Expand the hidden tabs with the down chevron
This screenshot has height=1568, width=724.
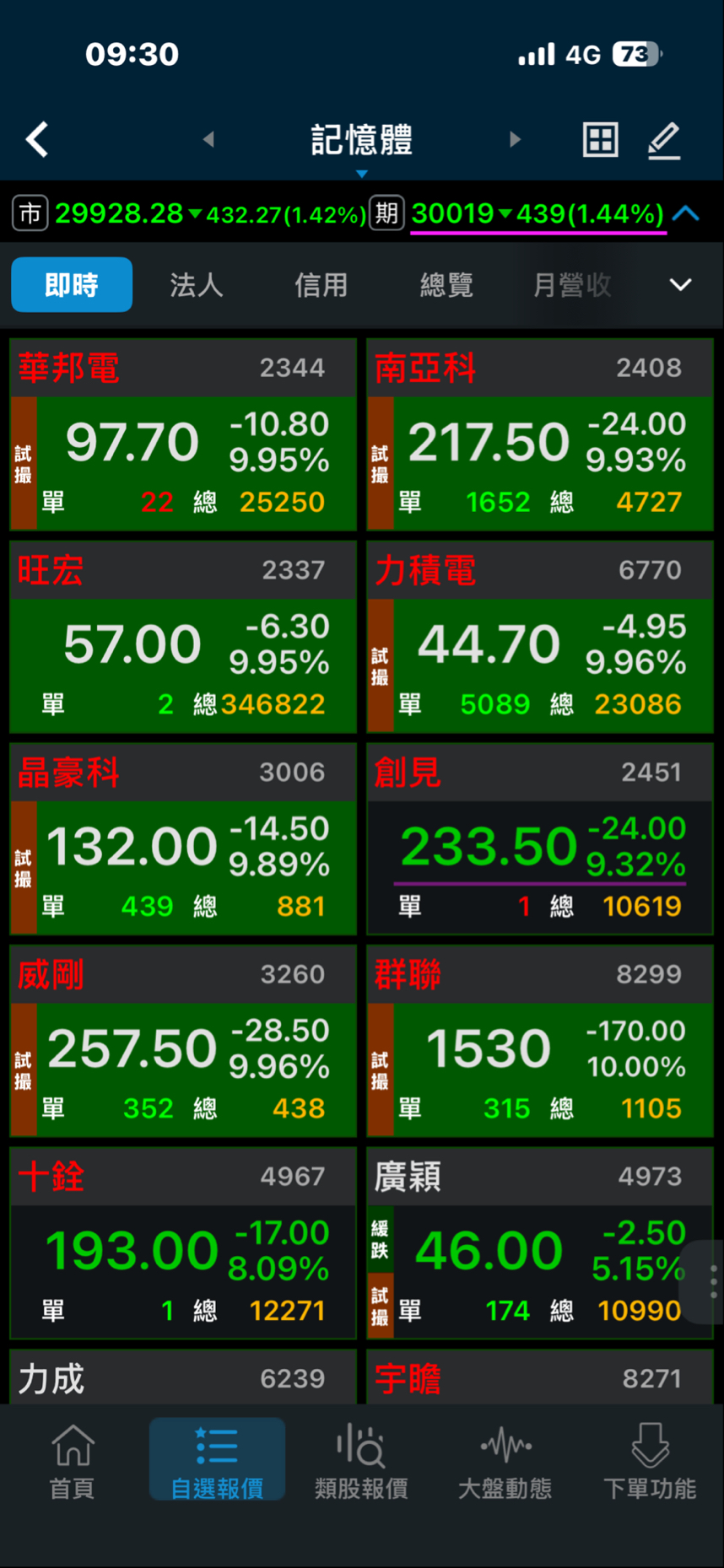click(x=680, y=285)
